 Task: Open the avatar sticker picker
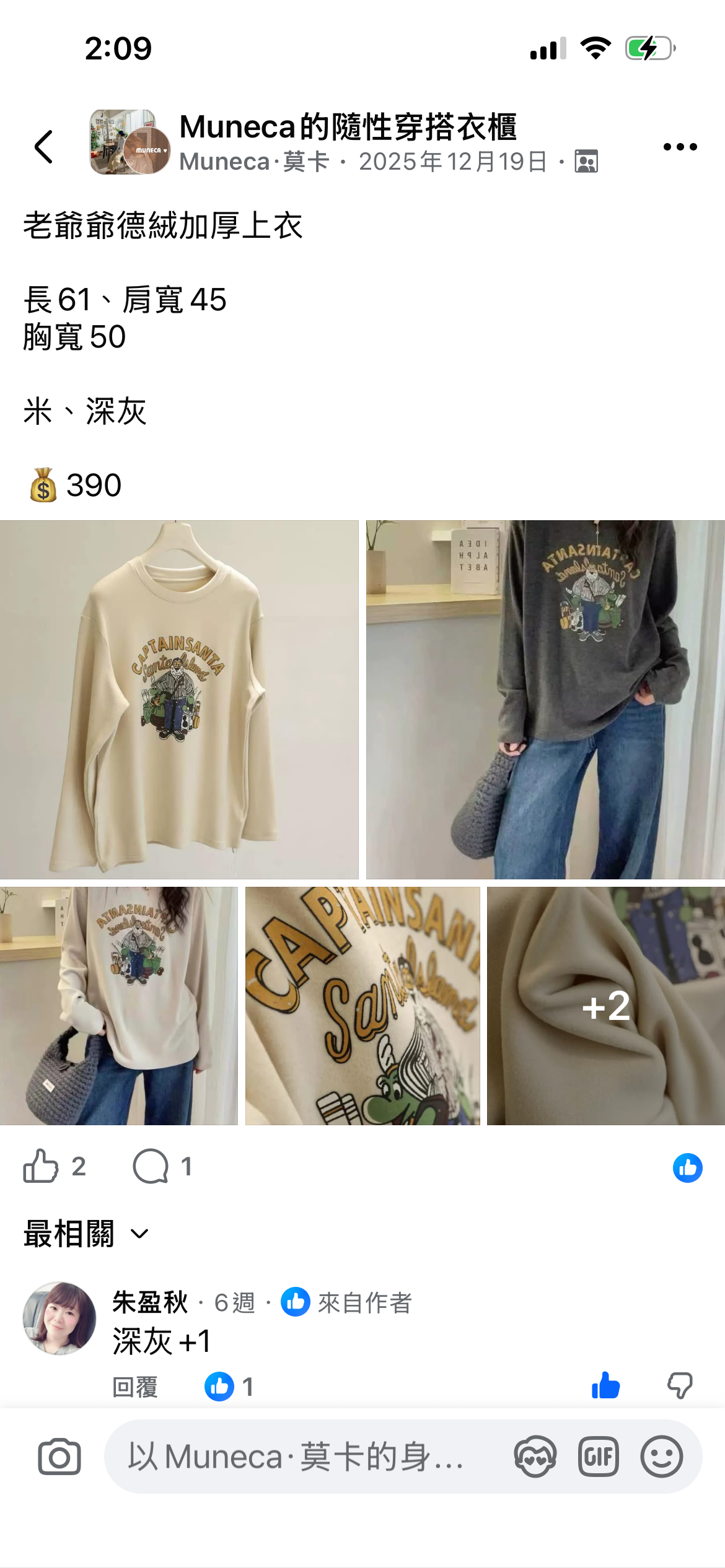[x=535, y=1457]
